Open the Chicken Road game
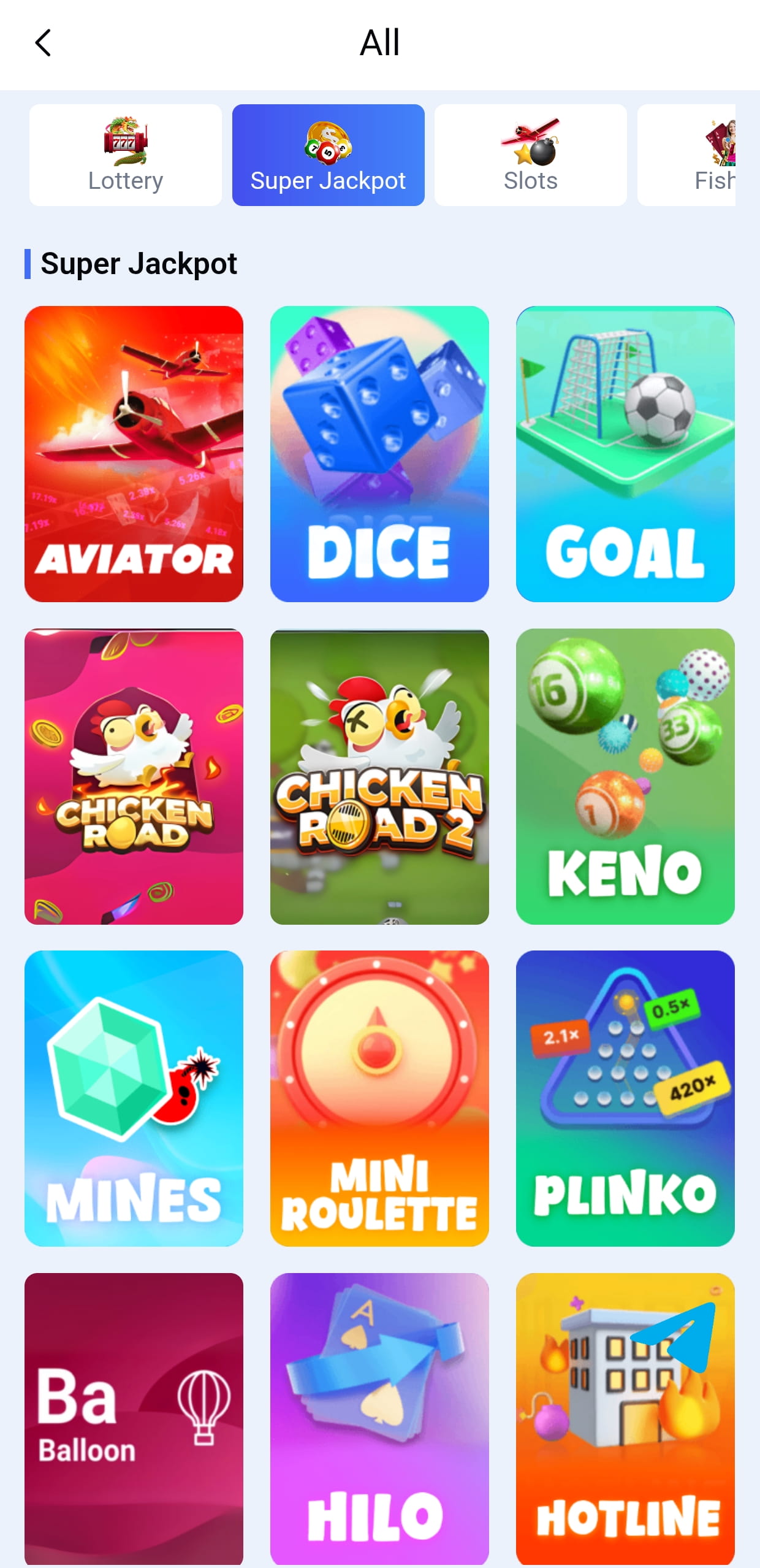Image resolution: width=760 pixels, height=1568 pixels. coord(134,776)
